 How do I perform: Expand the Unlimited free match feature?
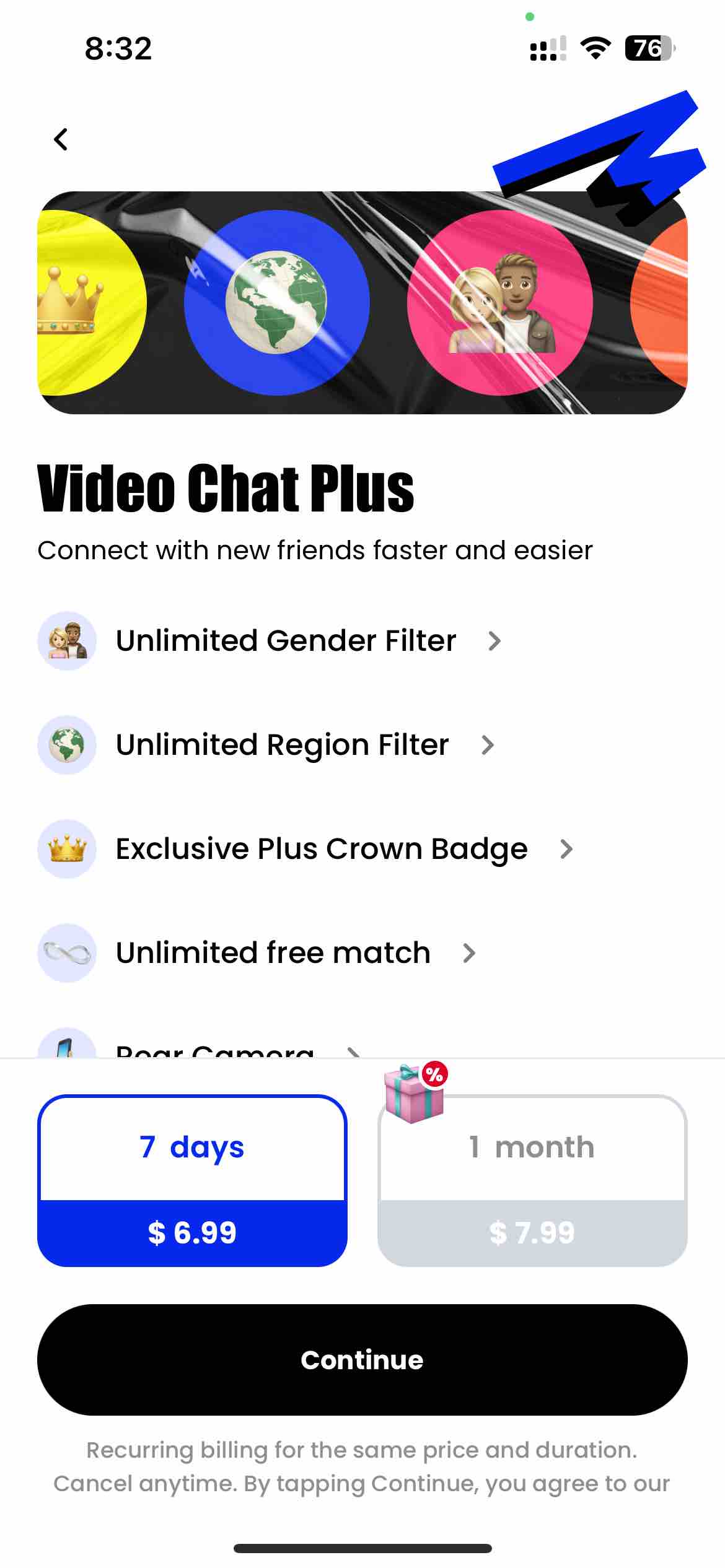coord(257,953)
